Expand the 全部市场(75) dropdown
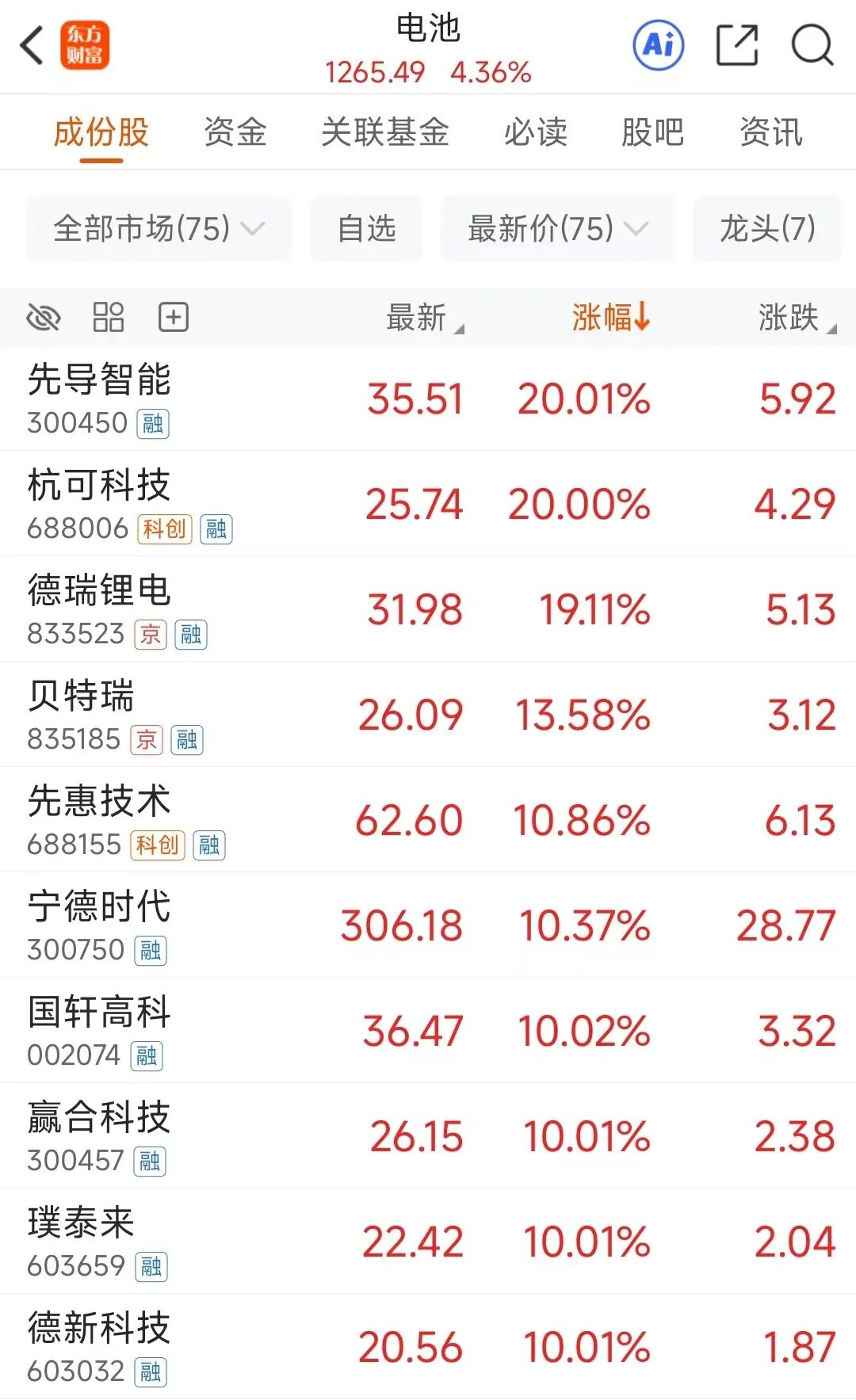The height and width of the screenshot is (1400, 856). pyautogui.click(x=159, y=229)
